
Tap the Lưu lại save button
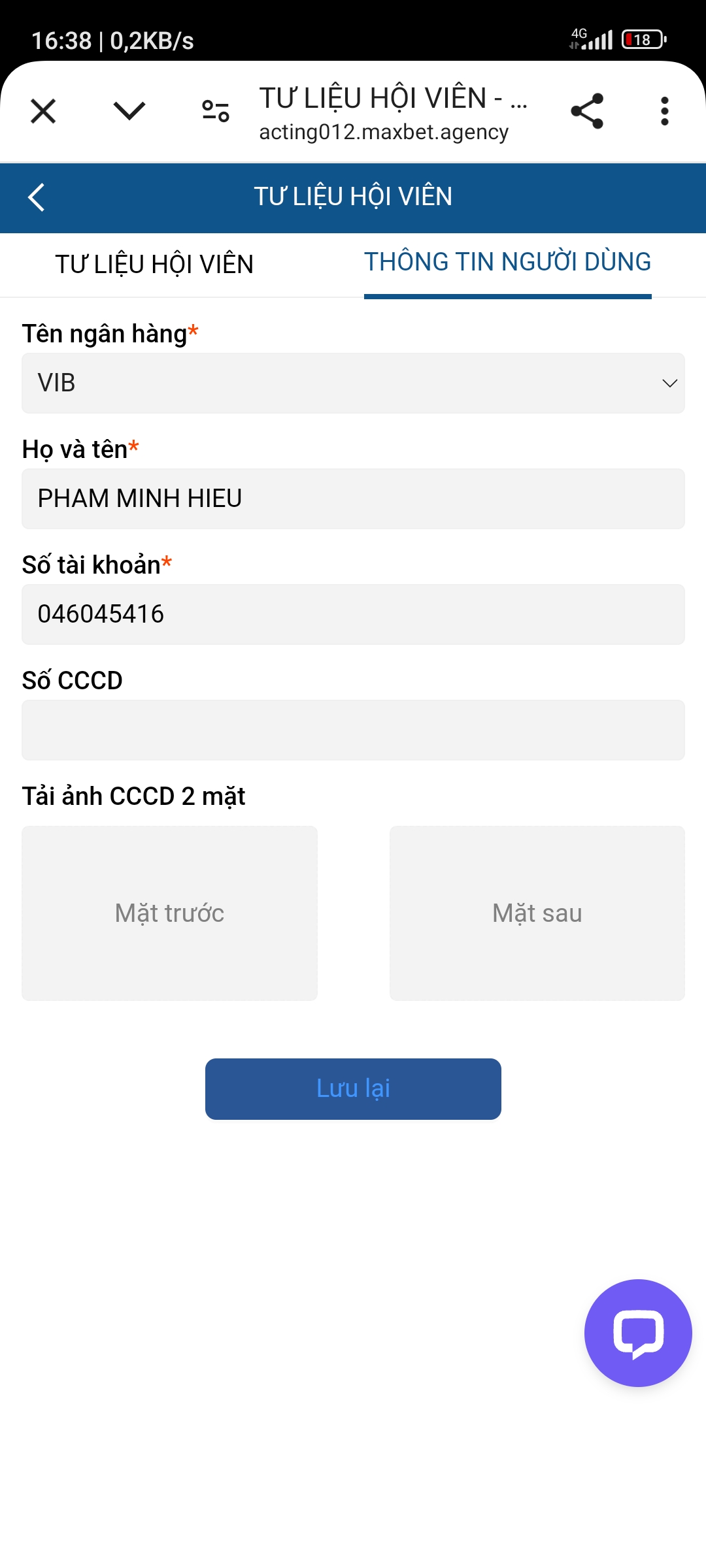[x=353, y=1089]
